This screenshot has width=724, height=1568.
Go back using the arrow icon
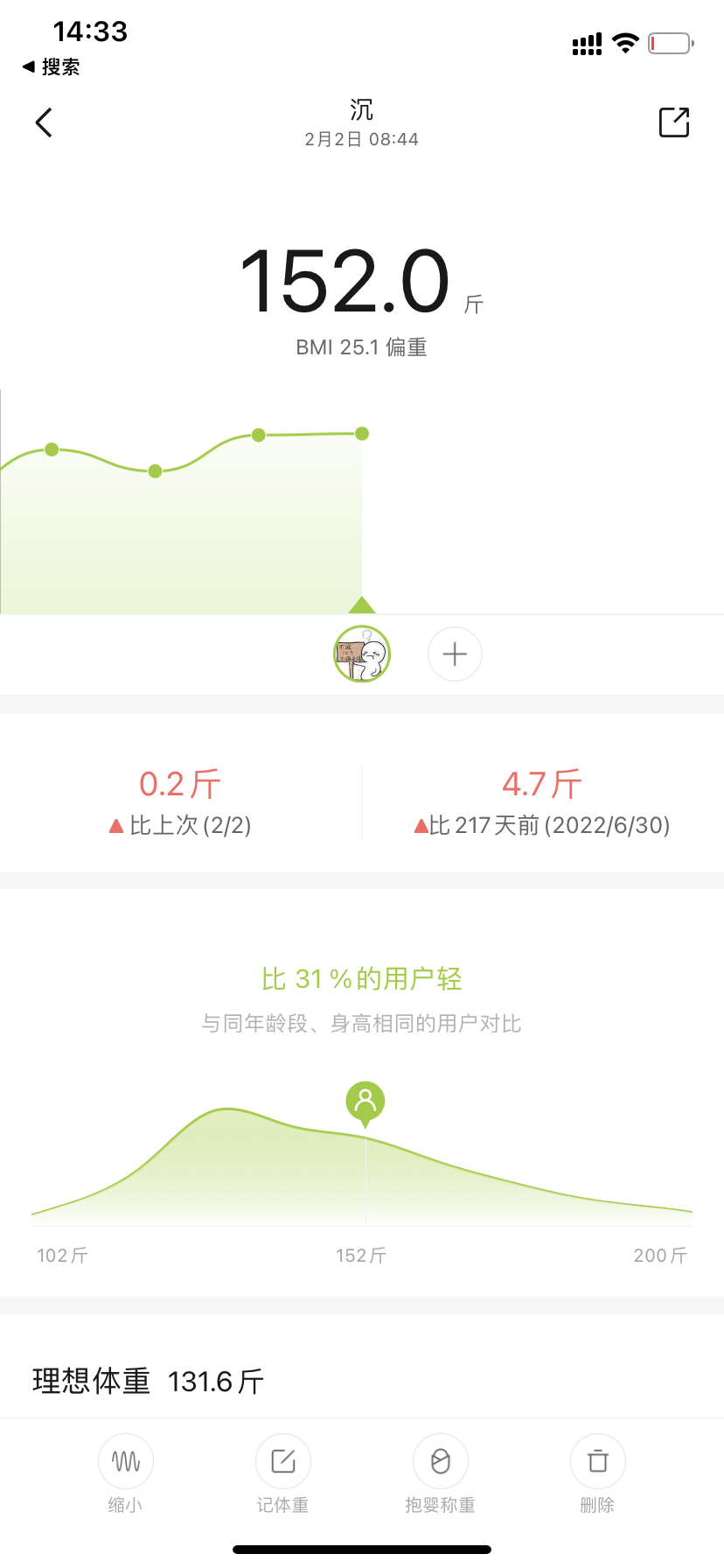click(x=44, y=122)
